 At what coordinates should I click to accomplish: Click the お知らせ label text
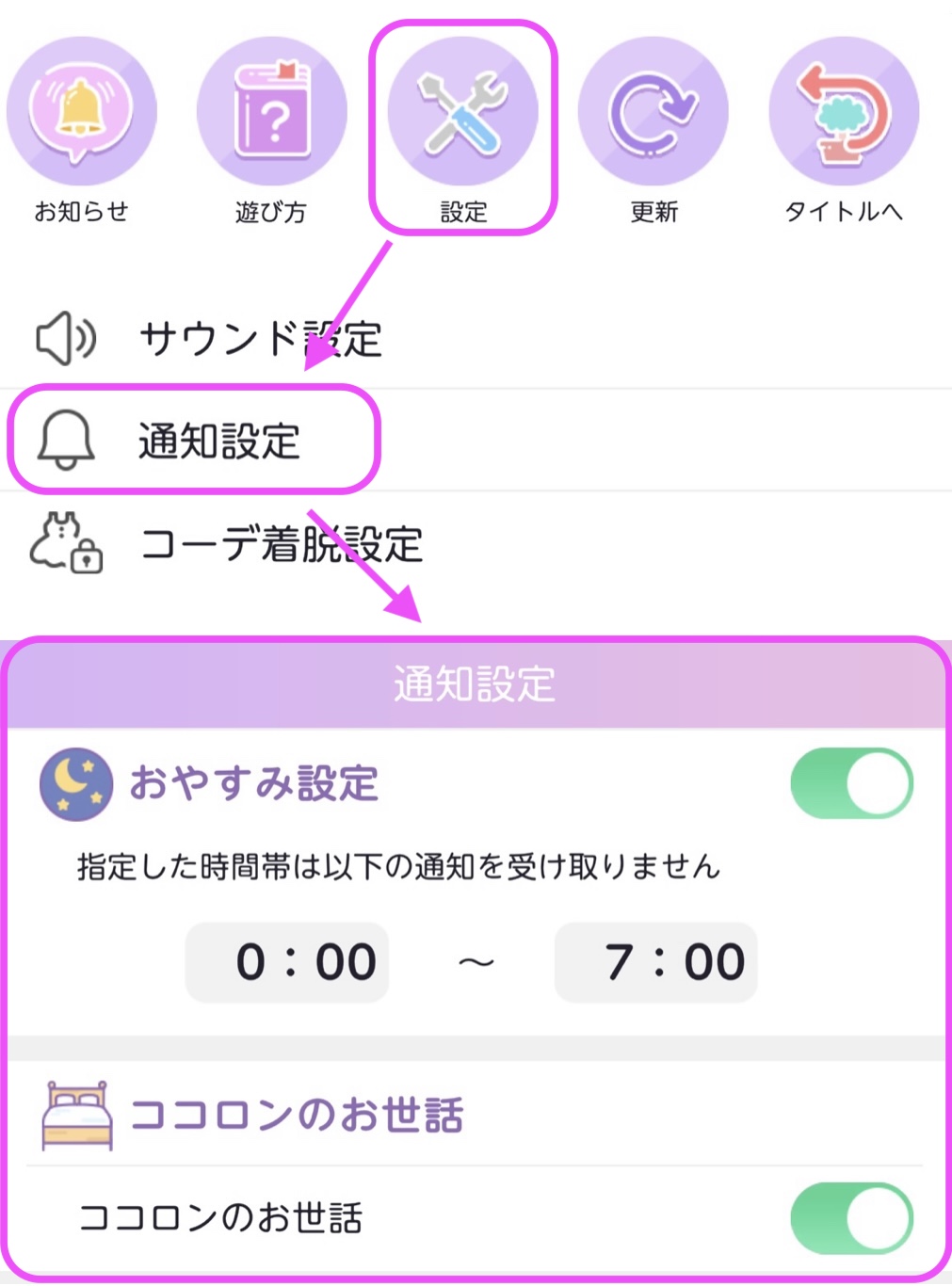[x=81, y=212]
